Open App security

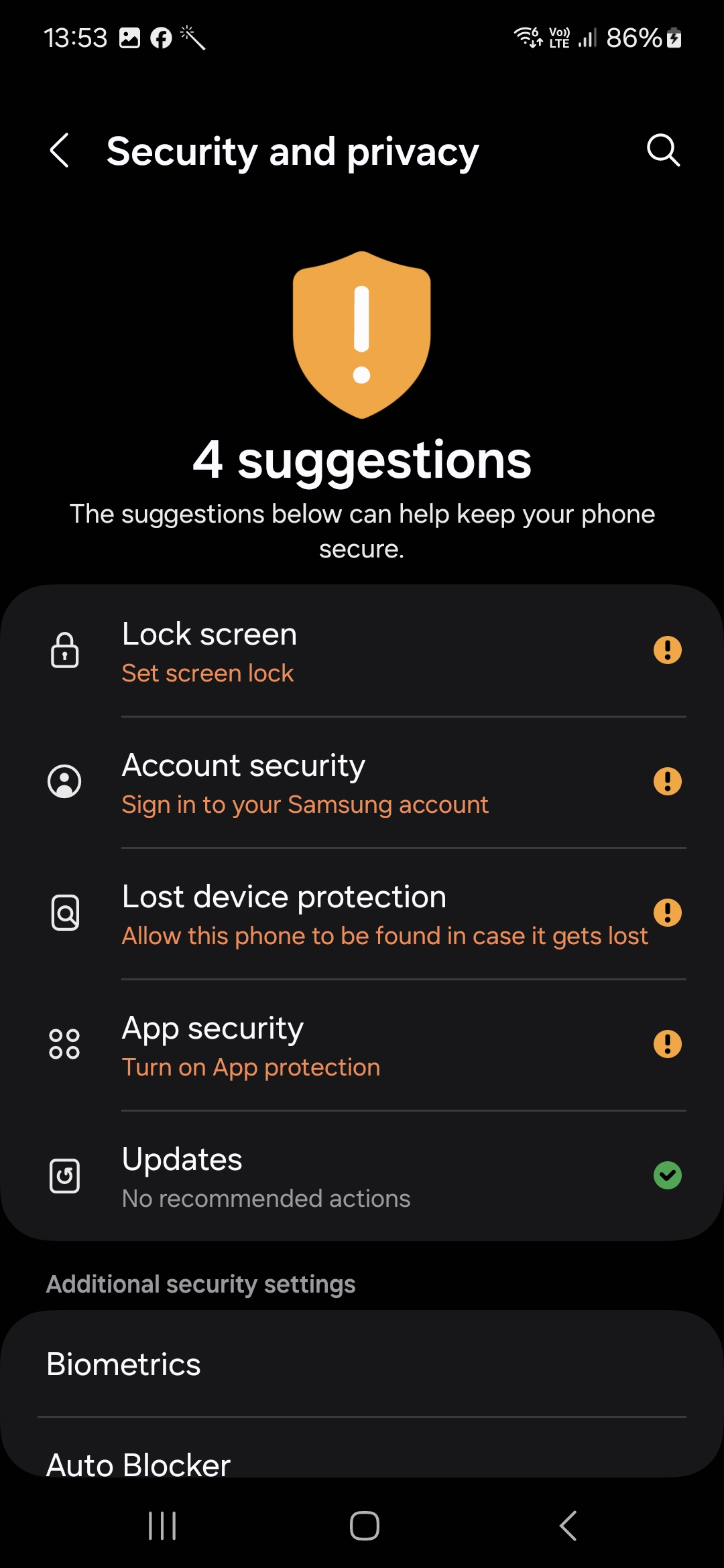point(362,1045)
